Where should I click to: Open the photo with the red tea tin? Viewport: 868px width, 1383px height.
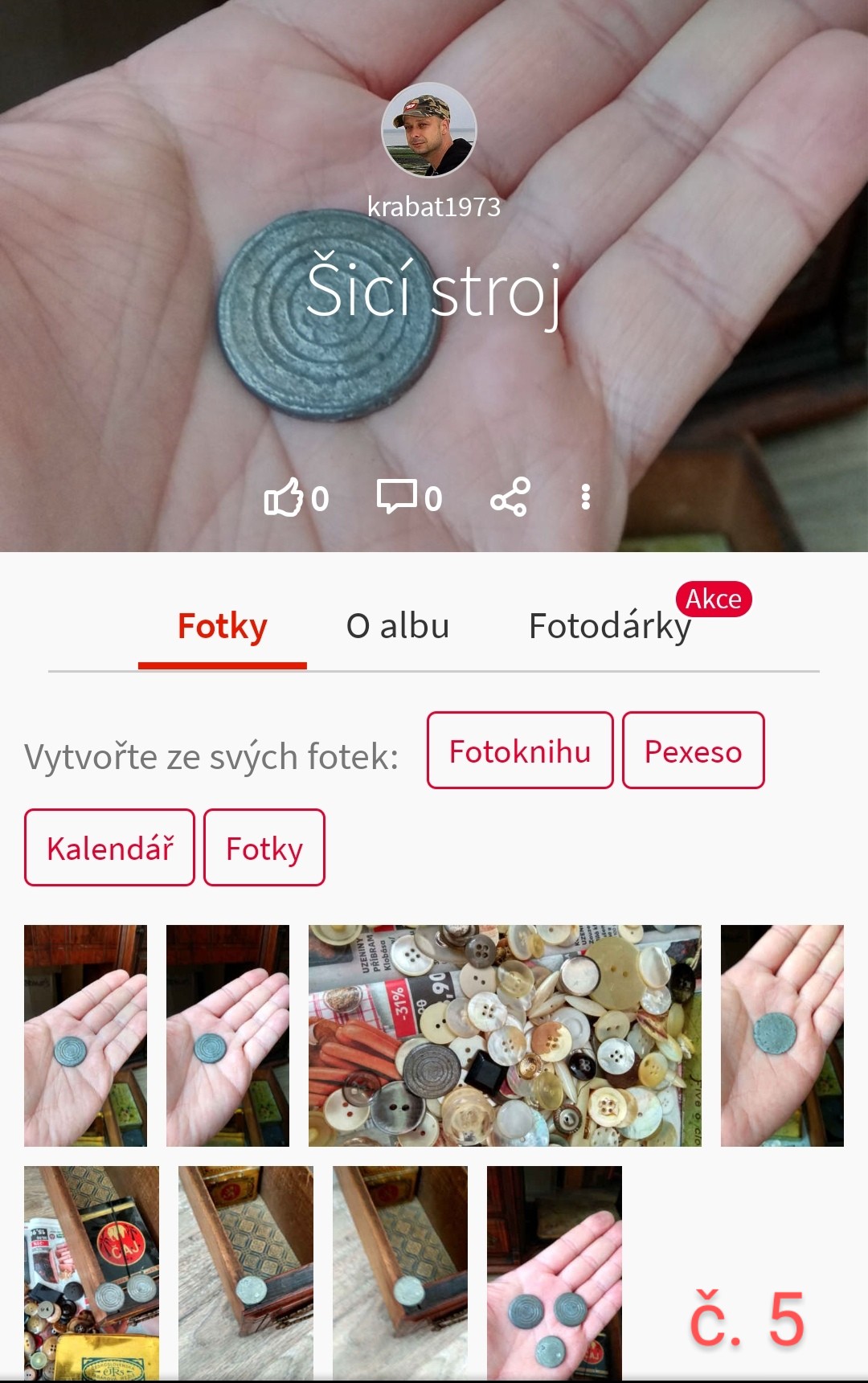[x=92, y=1272]
